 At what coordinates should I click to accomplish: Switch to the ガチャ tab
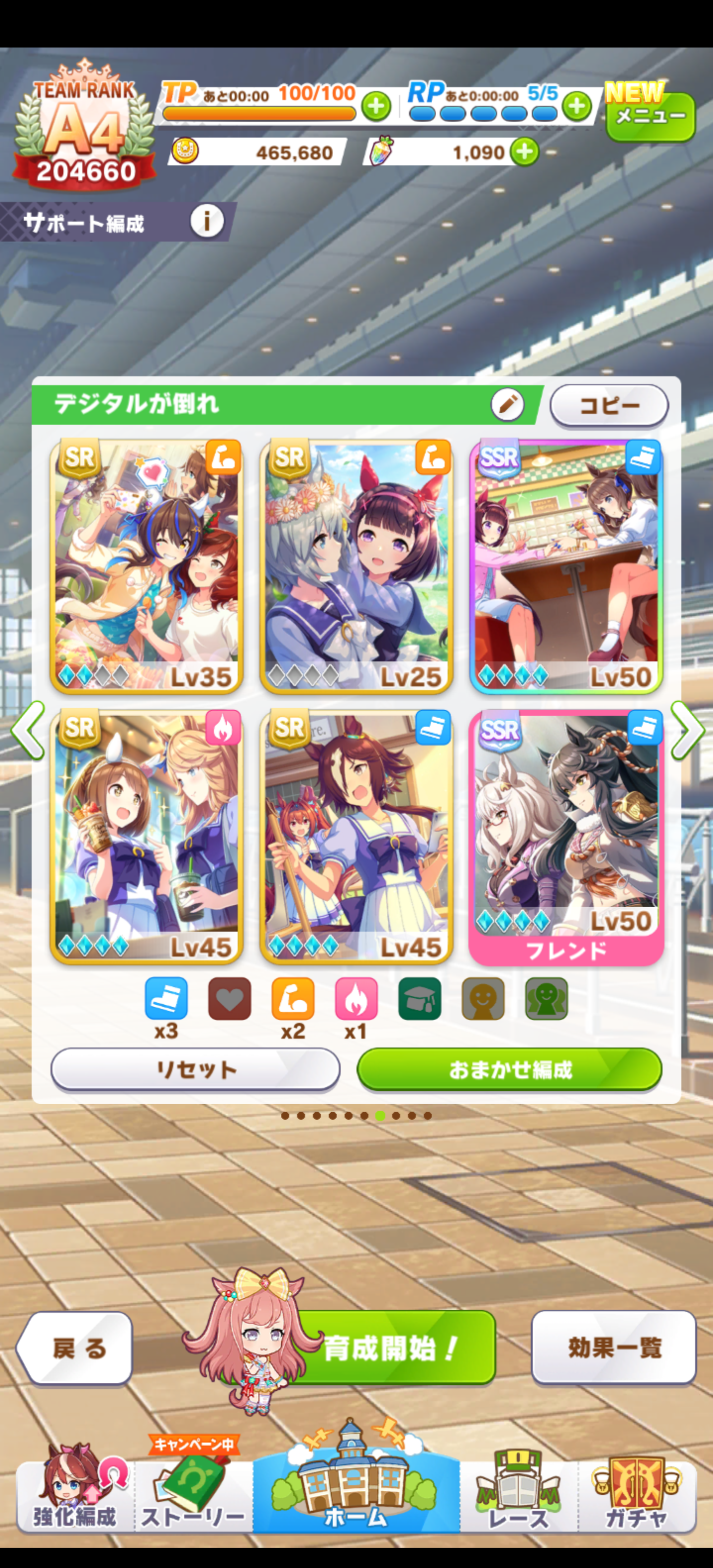(x=636, y=1494)
